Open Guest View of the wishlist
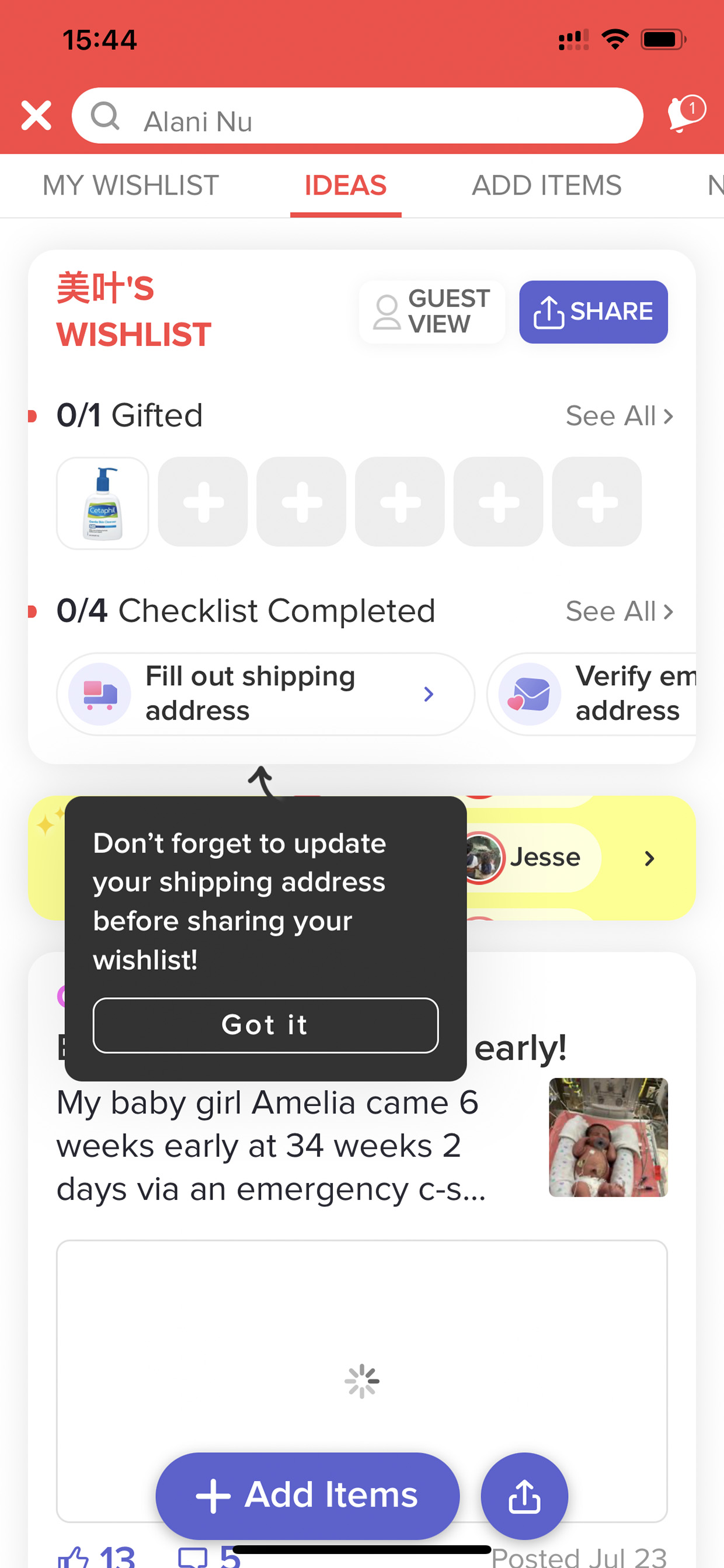Viewport: 724px width, 1568px height. [432, 311]
